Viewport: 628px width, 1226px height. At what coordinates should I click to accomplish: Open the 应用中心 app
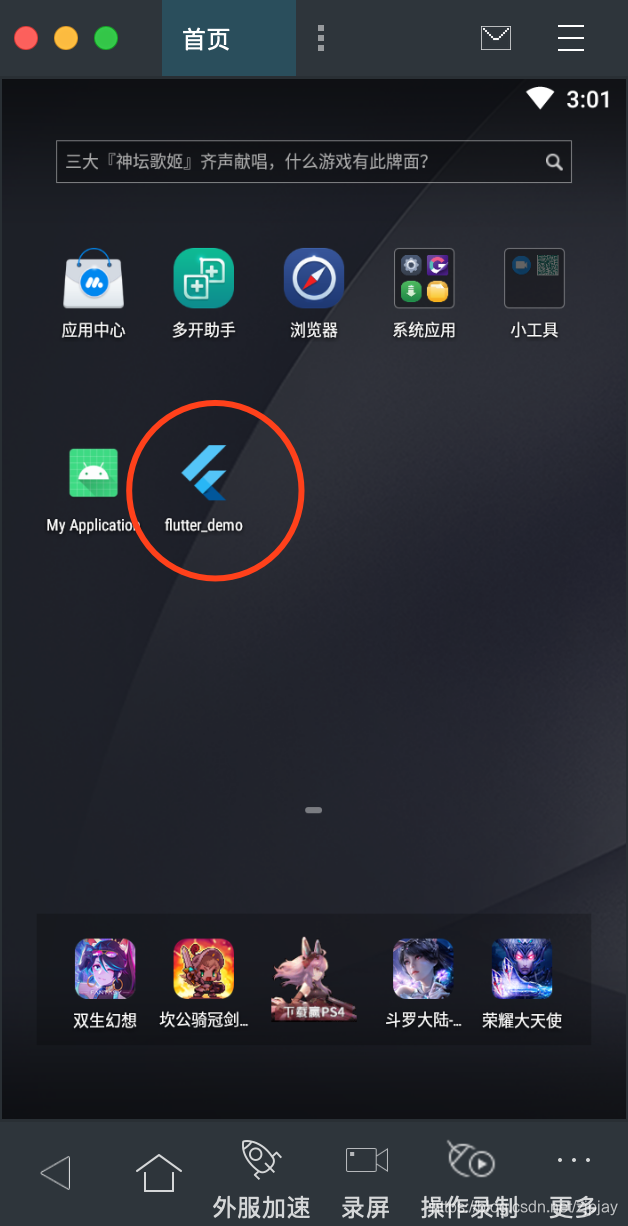94,279
